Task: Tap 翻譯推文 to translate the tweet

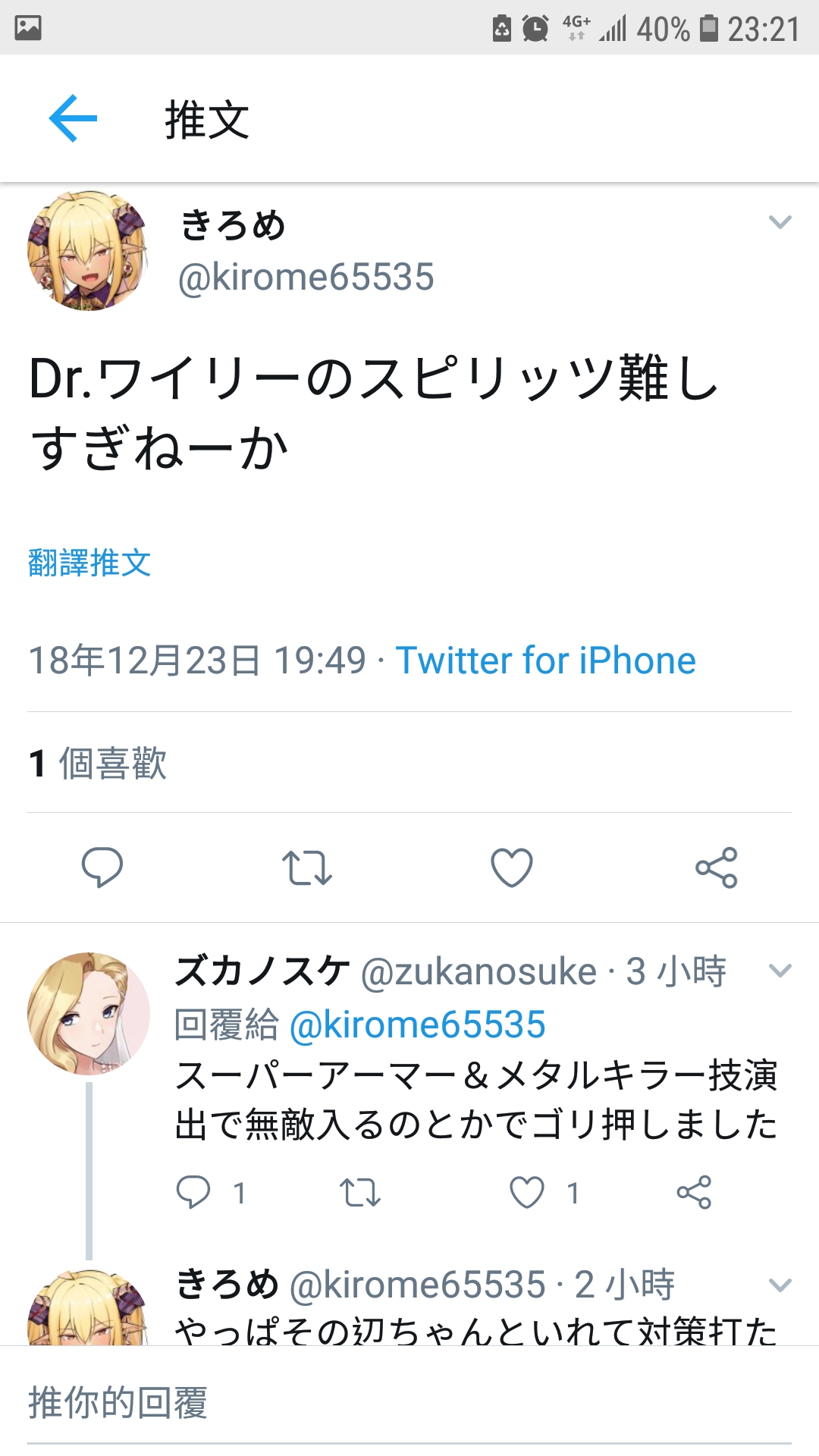Action: [x=89, y=563]
